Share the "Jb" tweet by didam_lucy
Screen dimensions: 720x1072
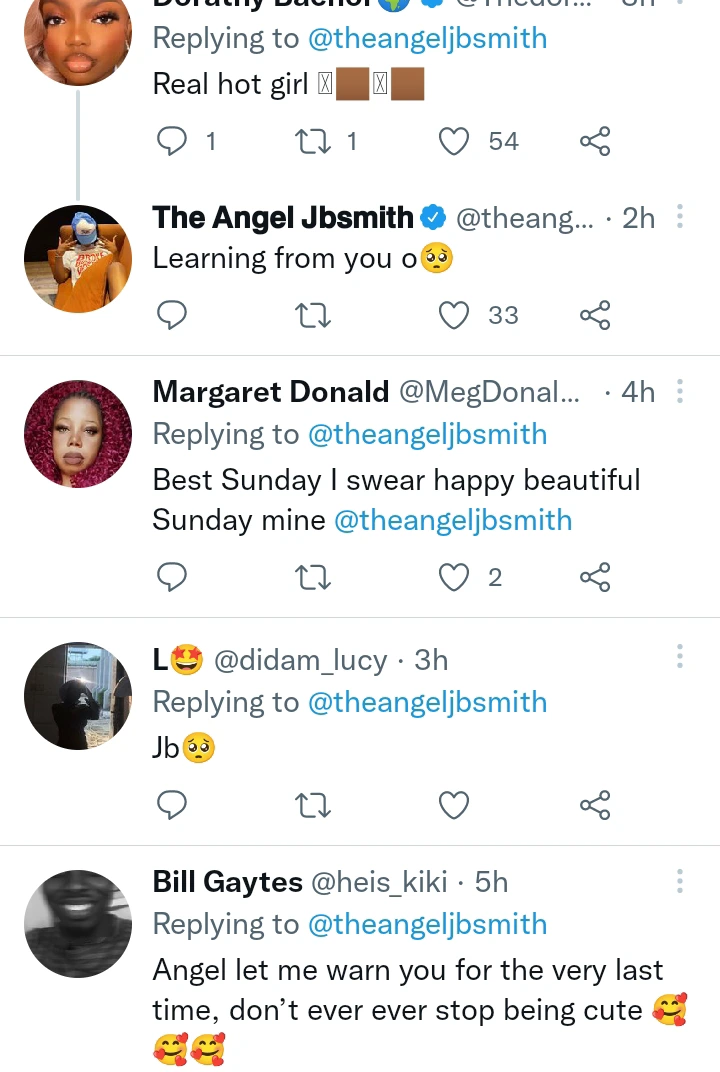coord(595,805)
